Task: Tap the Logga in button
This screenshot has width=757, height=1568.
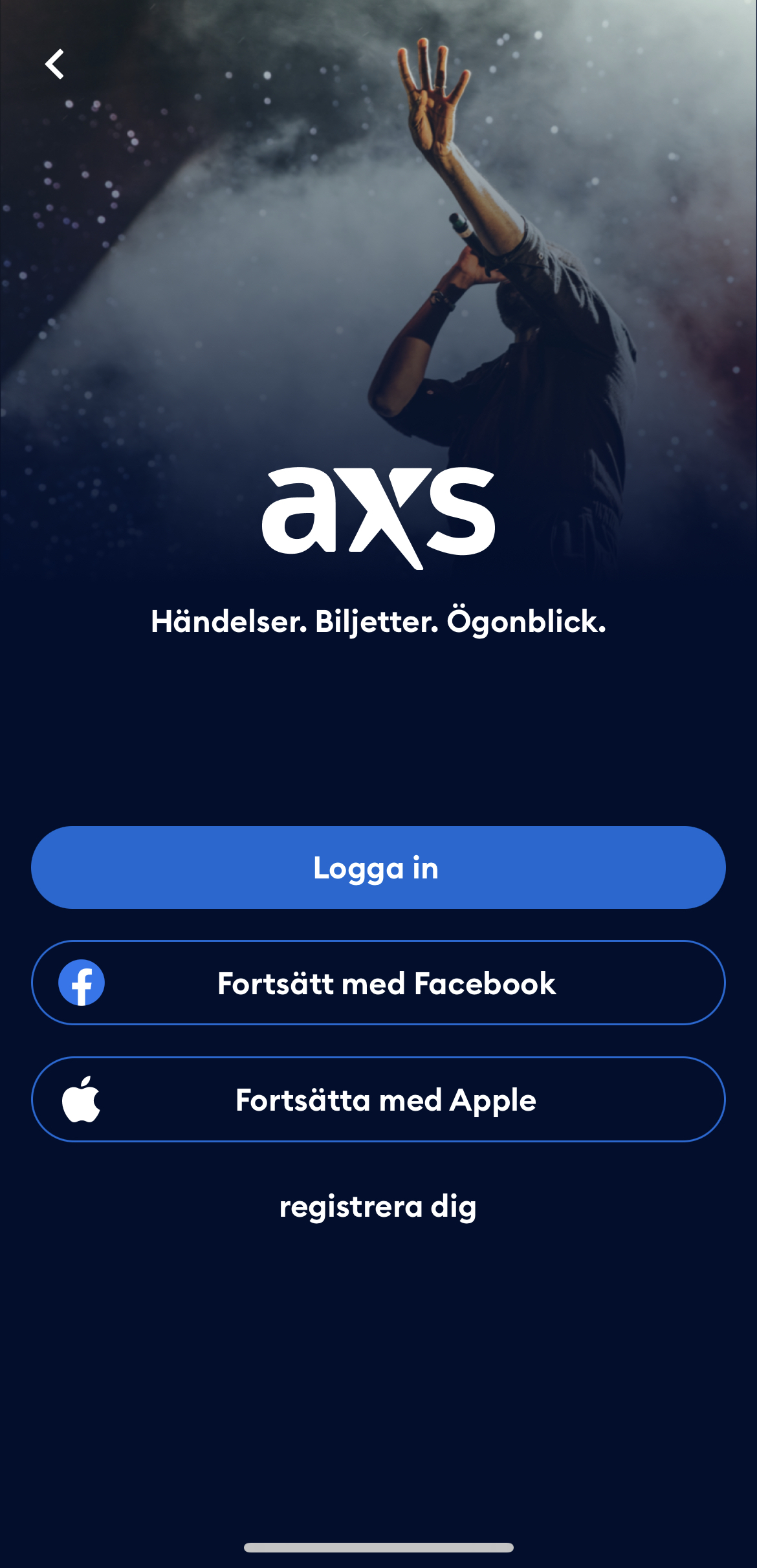Action: 378,867
